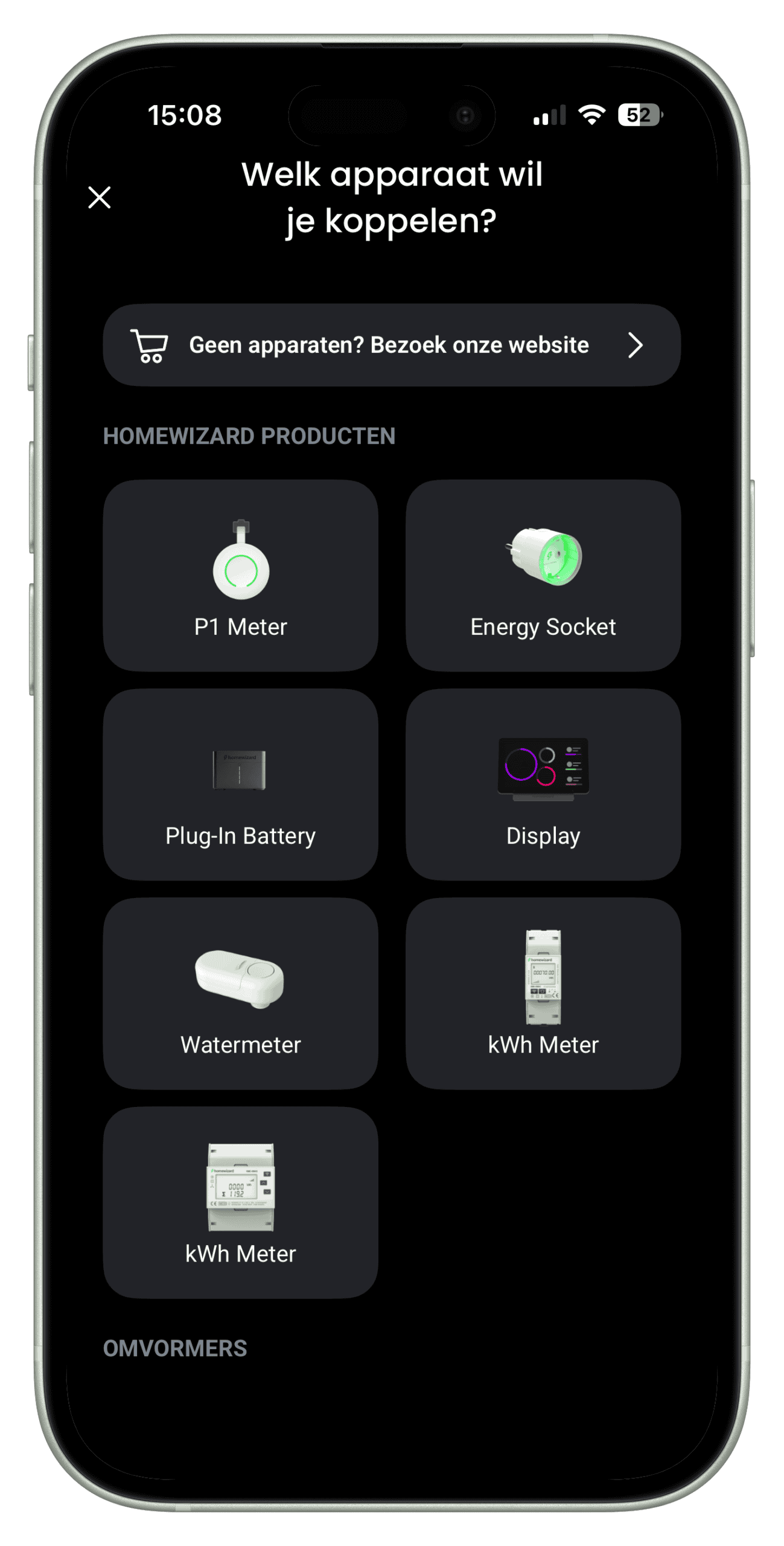Screen dimensions: 784x1546
Task: Close the device pairing screen
Action: (x=100, y=197)
